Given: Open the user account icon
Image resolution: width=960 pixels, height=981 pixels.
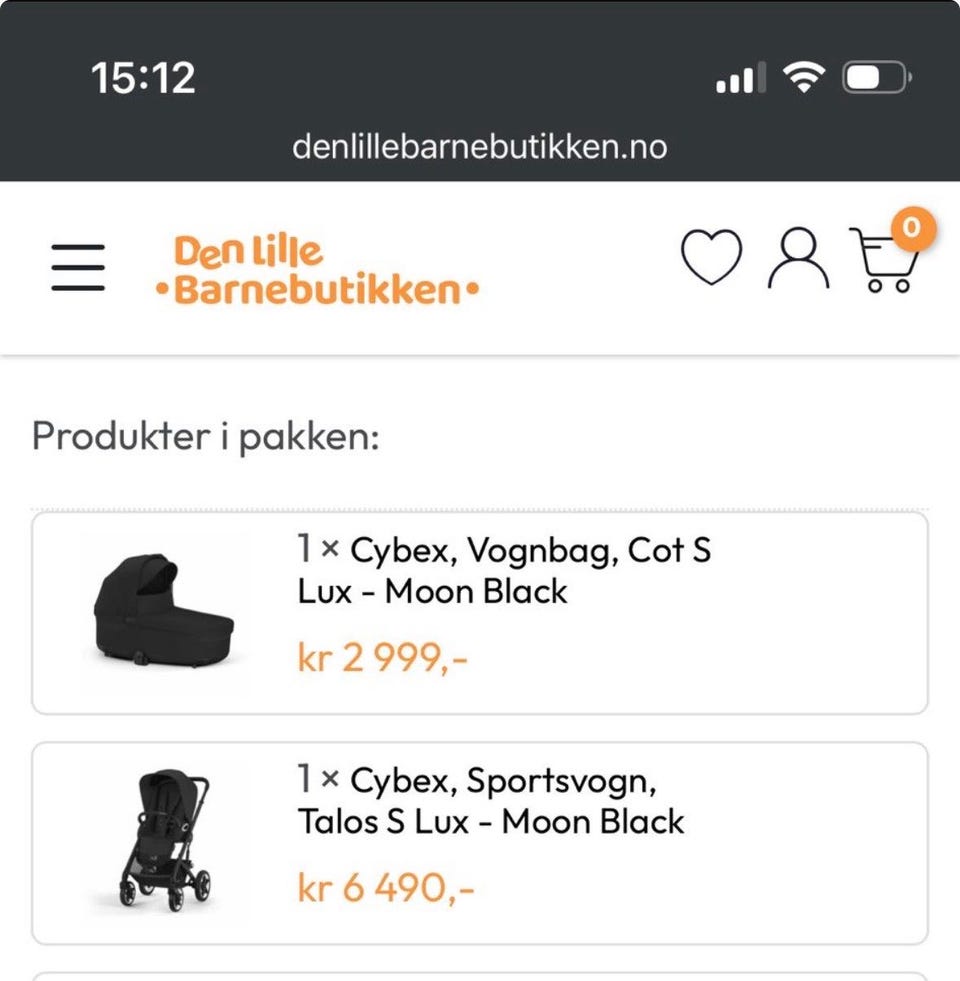Looking at the screenshot, I should point(797,263).
